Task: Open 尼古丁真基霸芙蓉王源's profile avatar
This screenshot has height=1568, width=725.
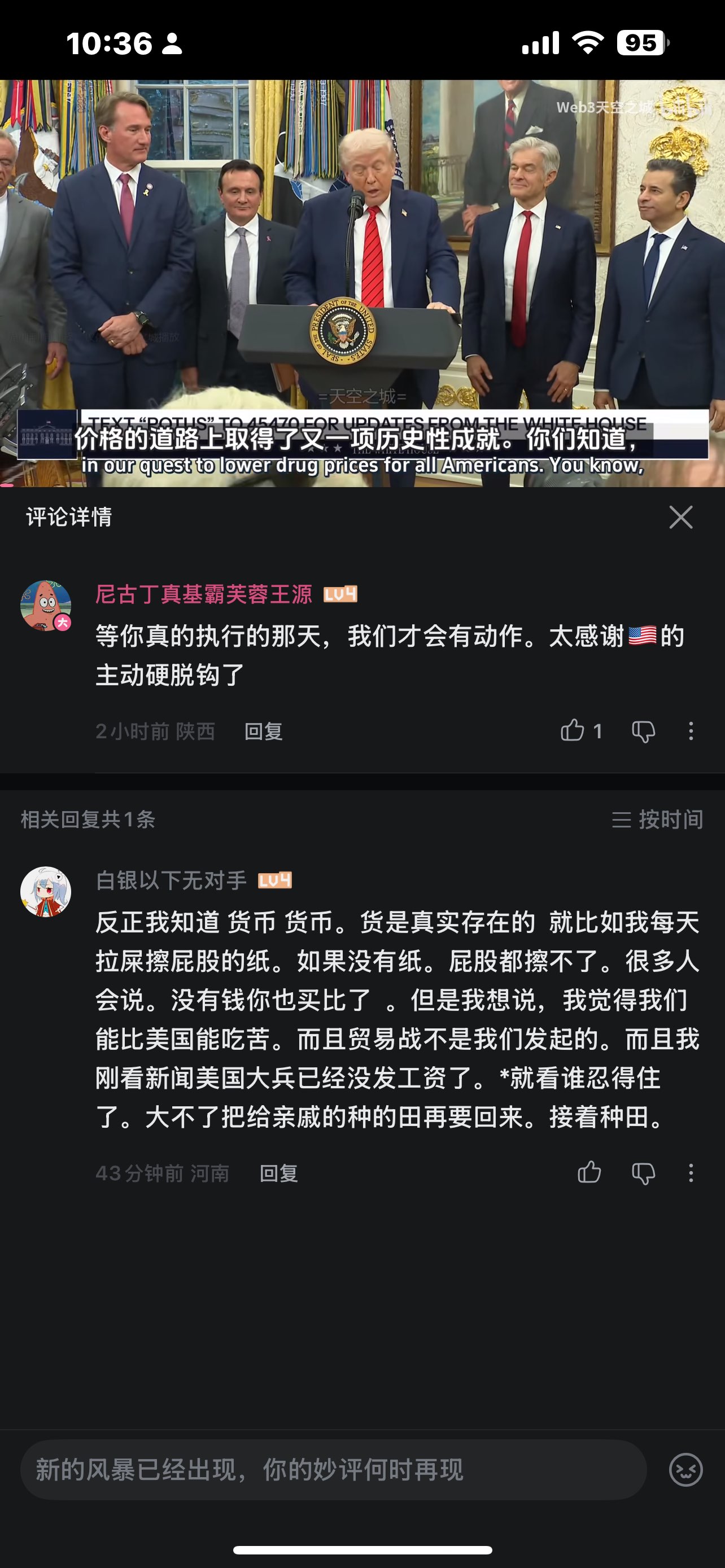Action: (46, 606)
